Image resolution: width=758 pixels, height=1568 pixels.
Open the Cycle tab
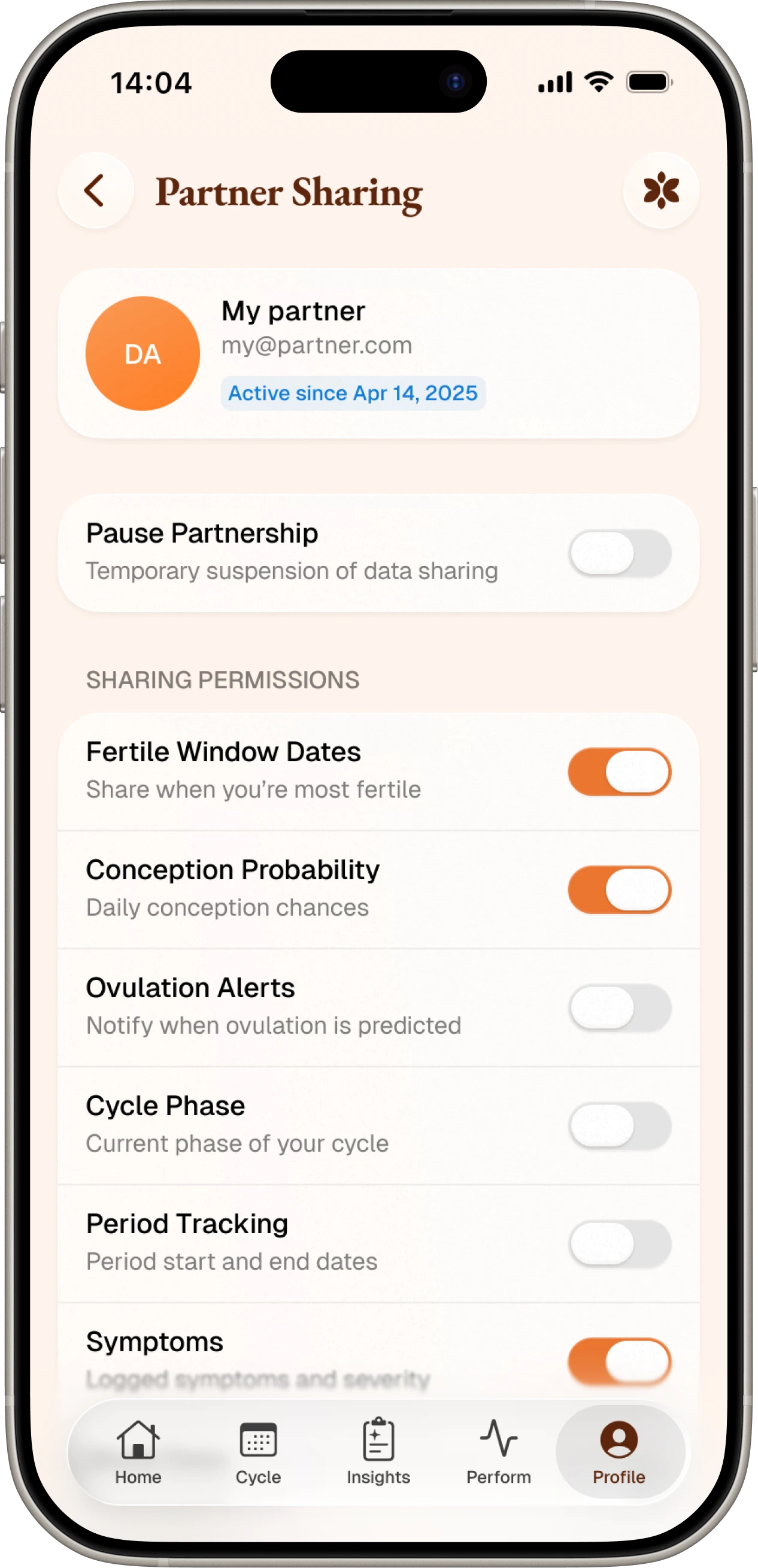point(258,1453)
